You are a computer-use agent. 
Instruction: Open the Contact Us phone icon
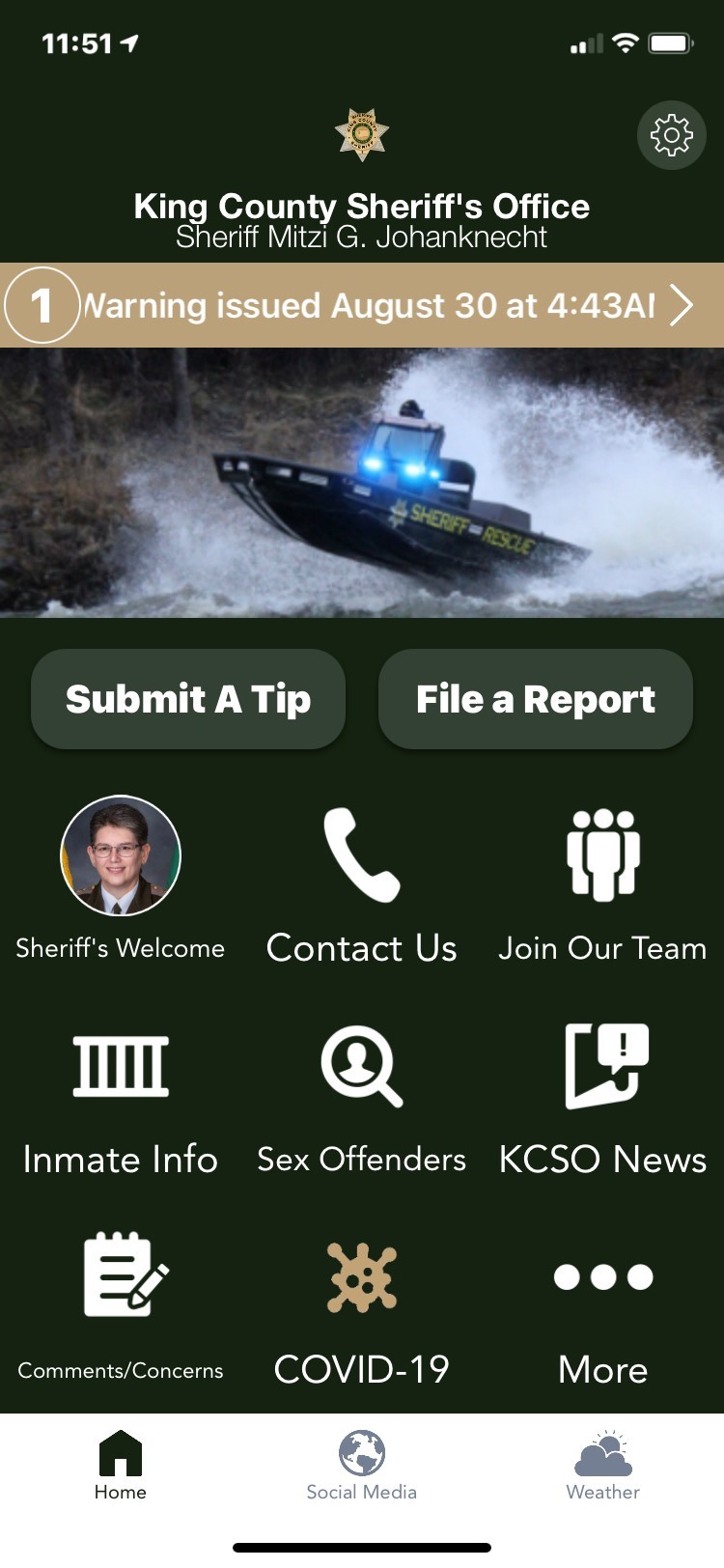361,857
